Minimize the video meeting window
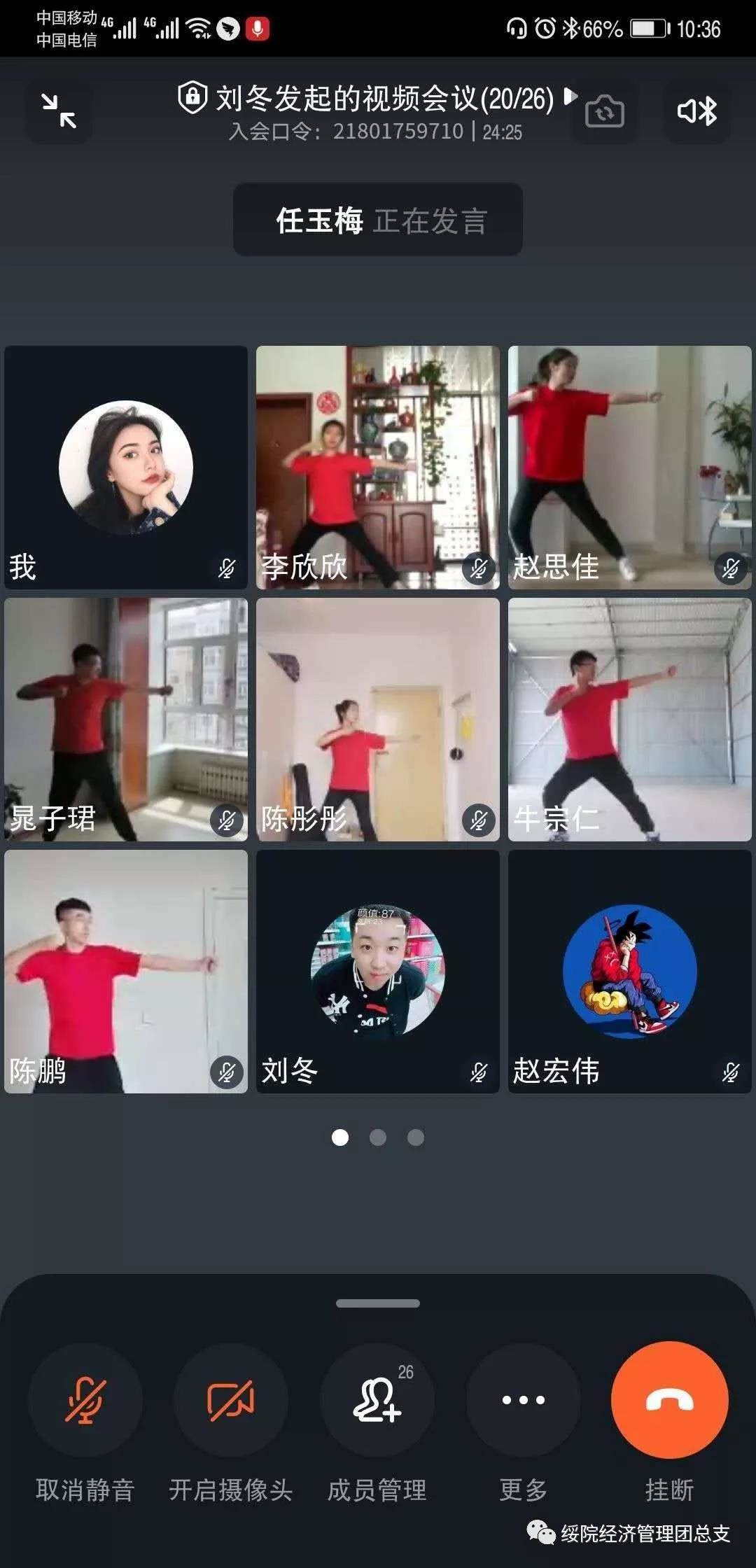 [x=59, y=112]
